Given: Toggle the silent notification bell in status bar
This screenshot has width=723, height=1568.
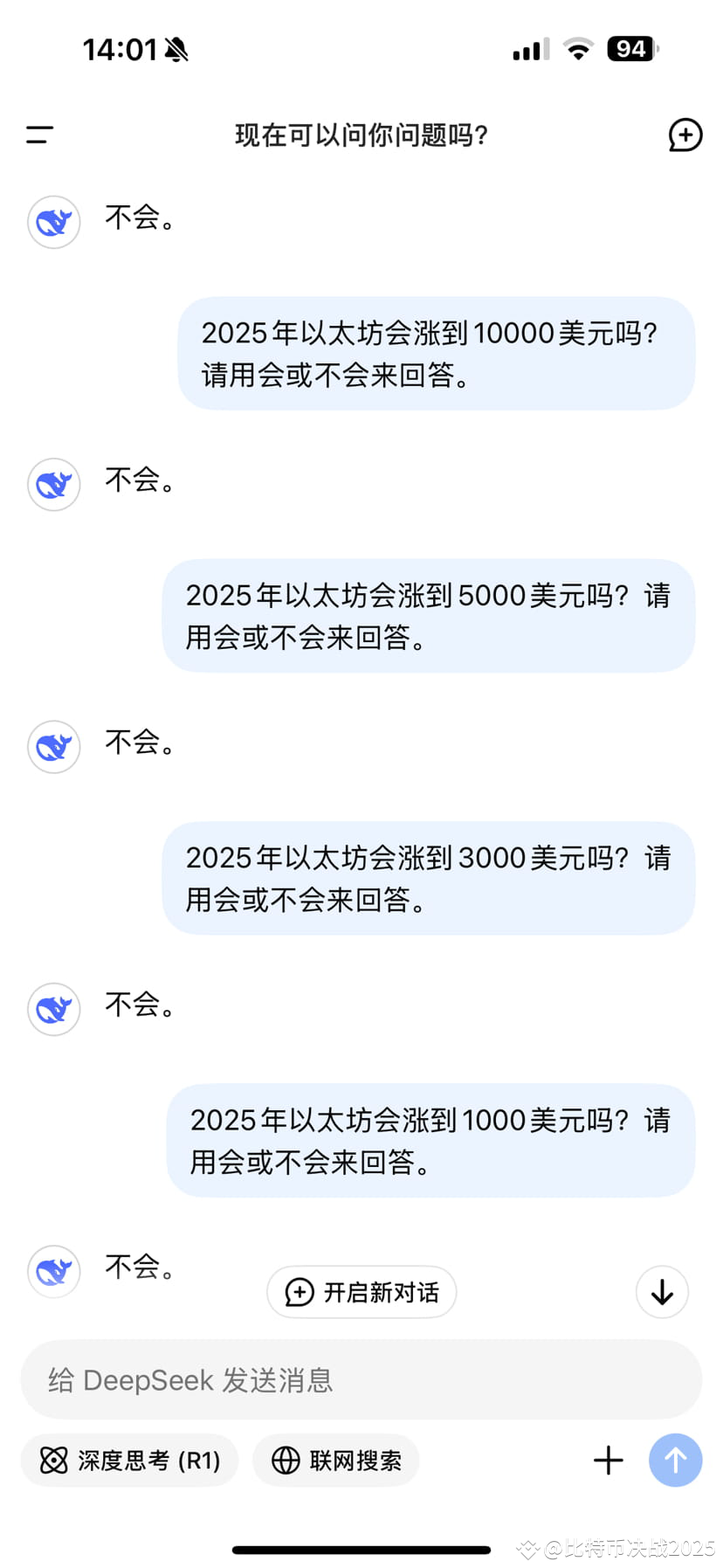Looking at the screenshot, I should (178, 48).
